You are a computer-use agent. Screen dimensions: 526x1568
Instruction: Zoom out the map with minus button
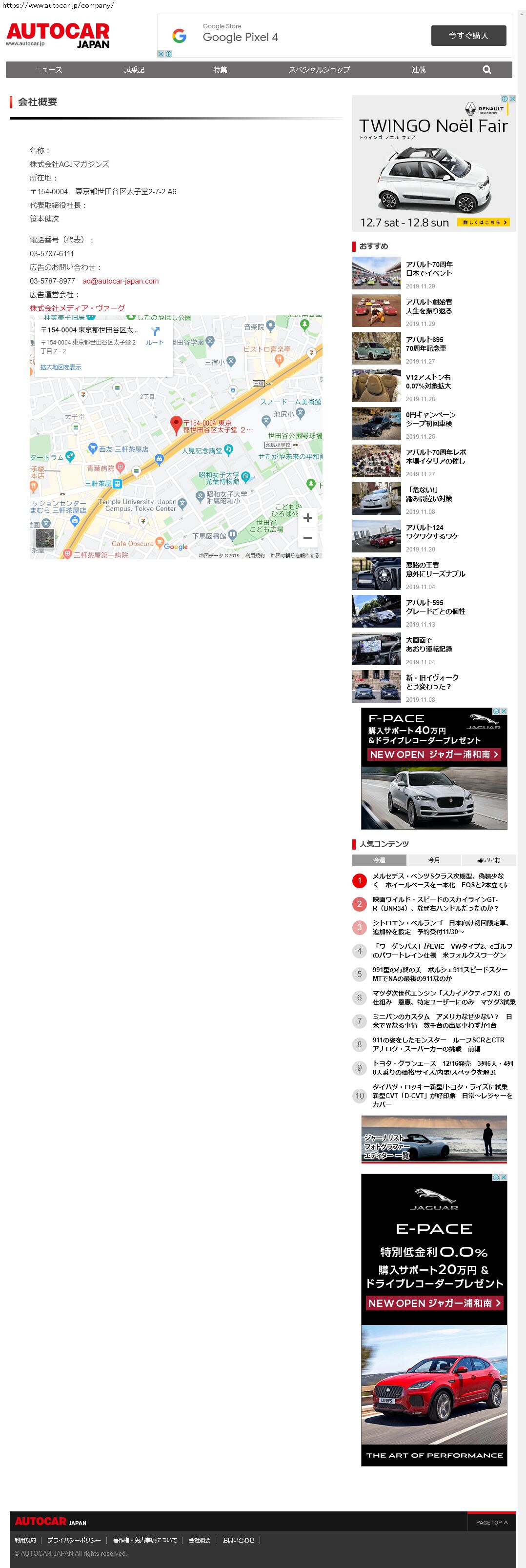[x=307, y=538]
